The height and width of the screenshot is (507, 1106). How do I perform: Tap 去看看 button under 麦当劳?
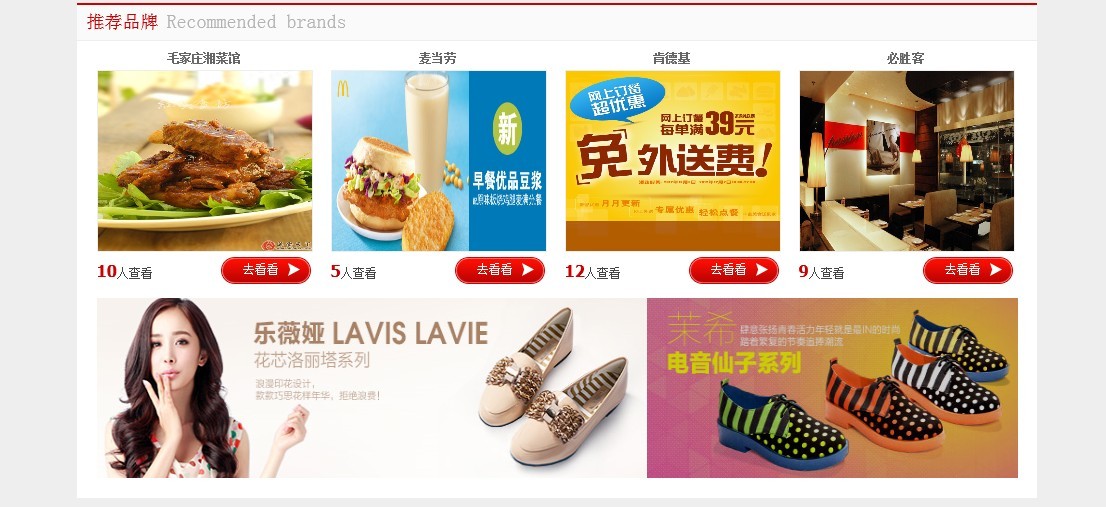[500, 270]
